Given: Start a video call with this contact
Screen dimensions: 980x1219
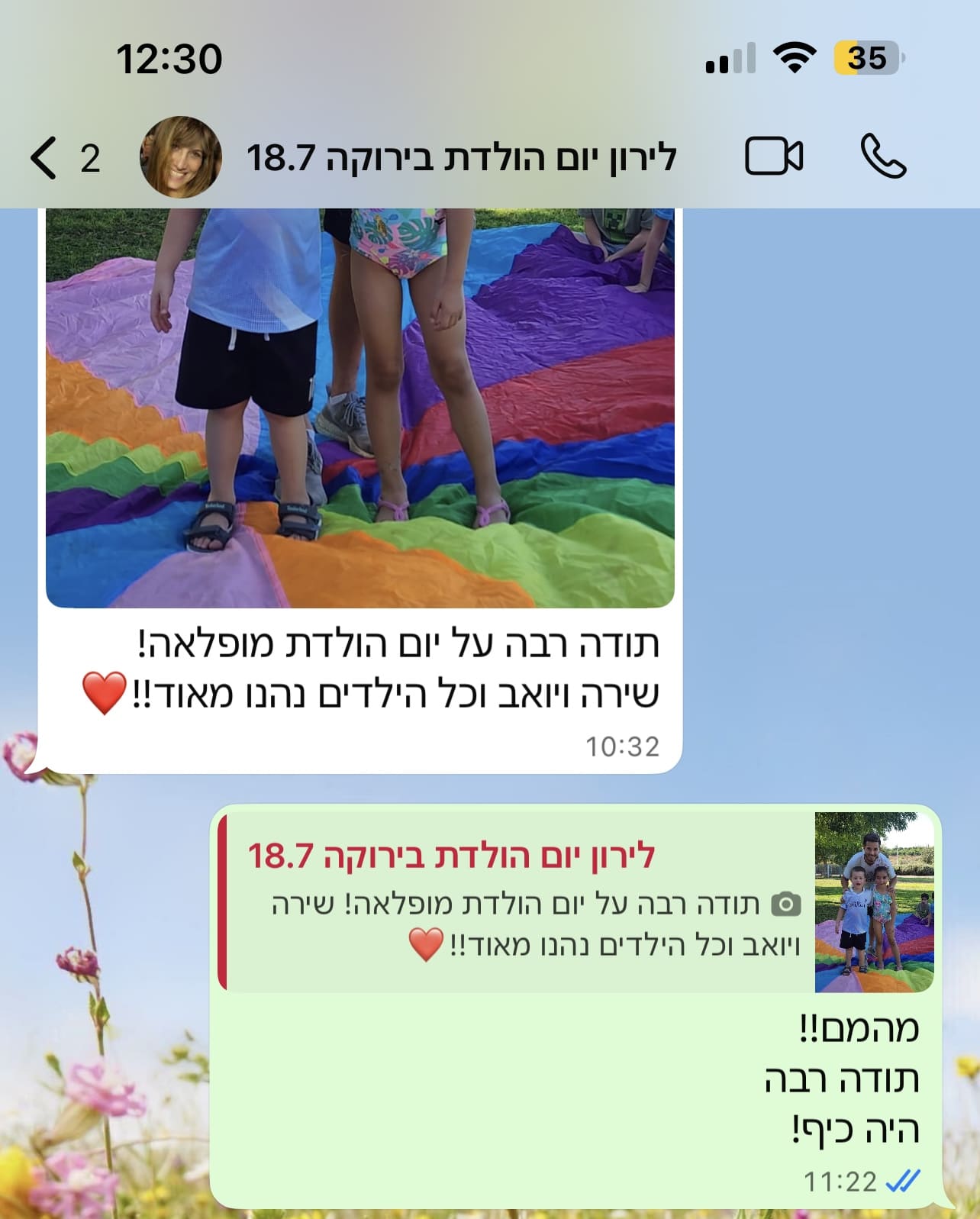Looking at the screenshot, I should (773, 157).
